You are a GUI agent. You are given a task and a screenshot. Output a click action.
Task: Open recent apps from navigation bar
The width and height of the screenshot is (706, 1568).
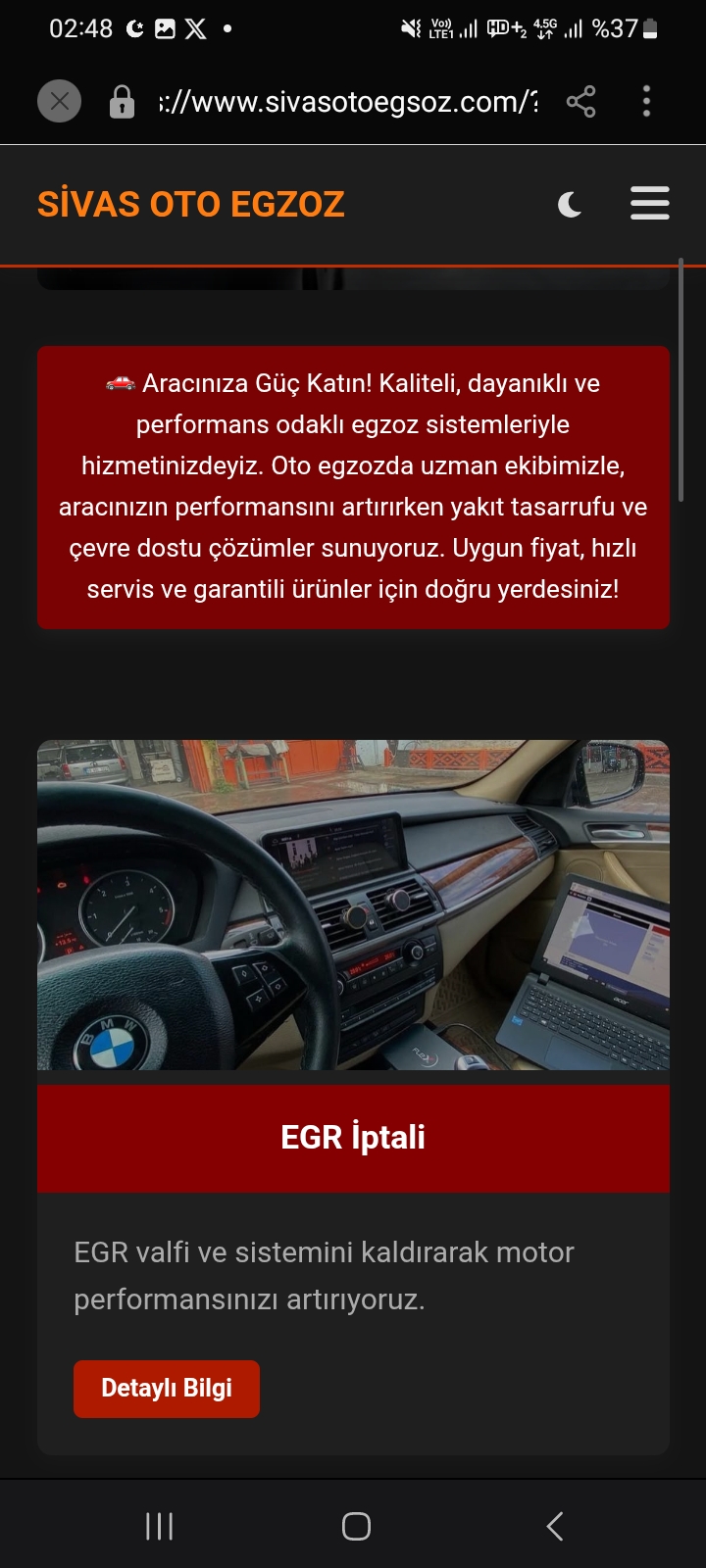coord(159,1526)
